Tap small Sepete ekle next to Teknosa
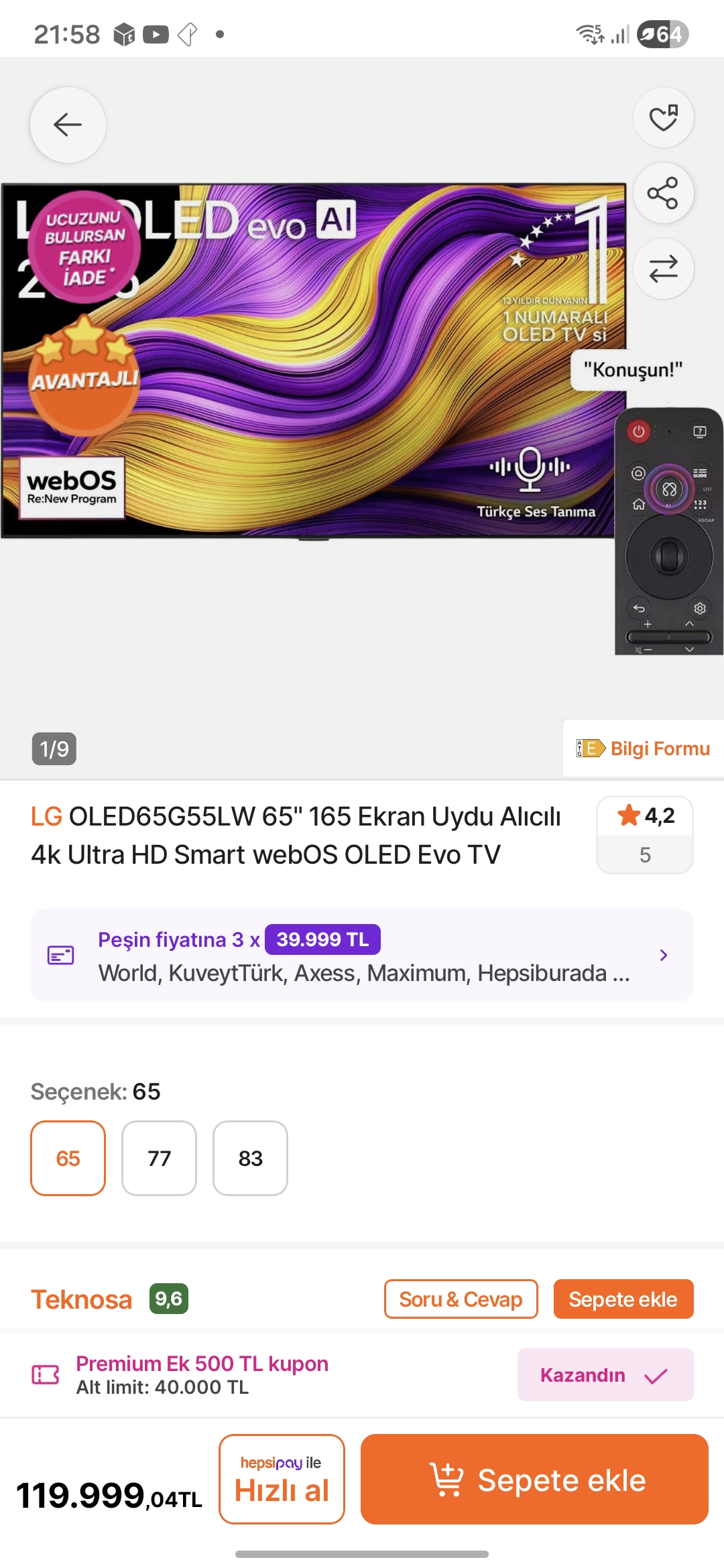 (623, 1299)
